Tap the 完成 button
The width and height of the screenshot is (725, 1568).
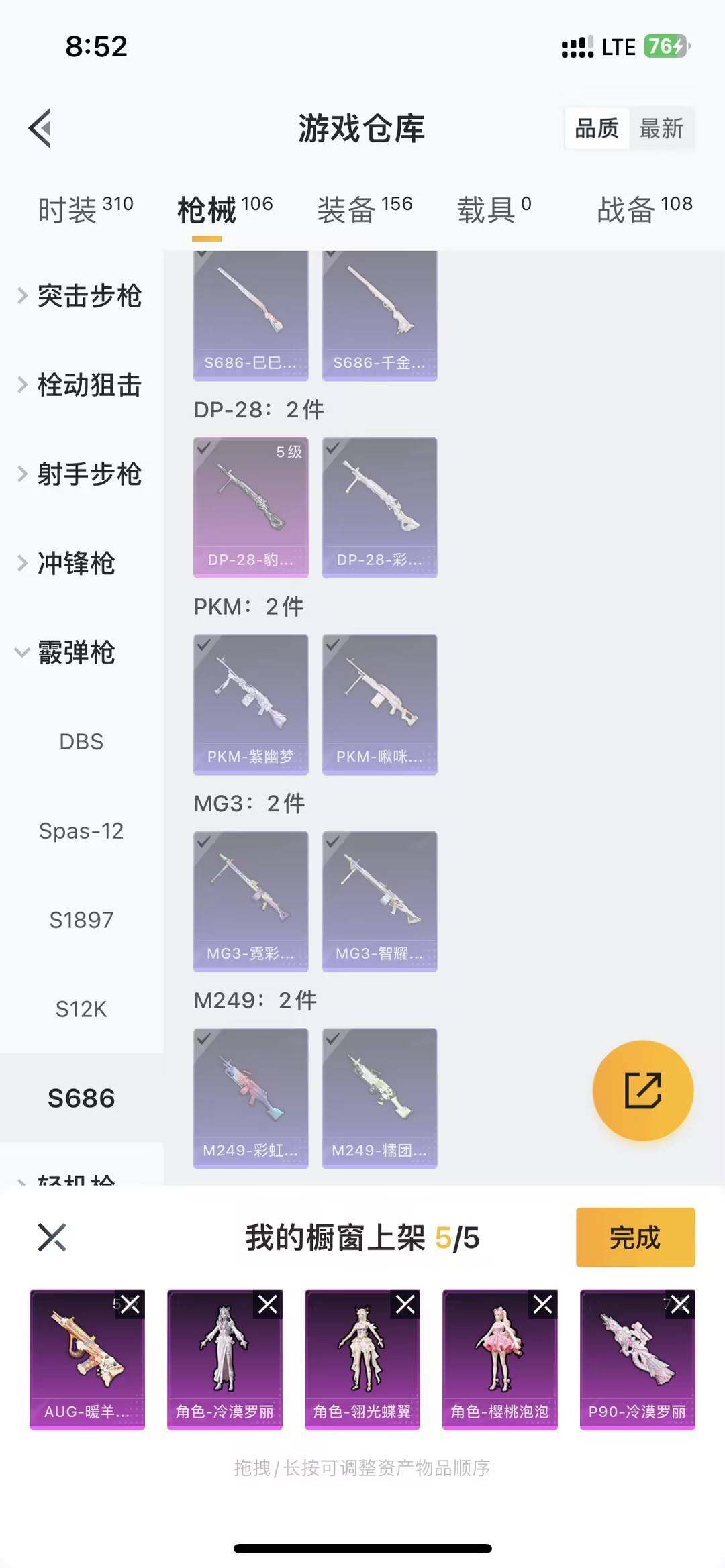click(x=634, y=1237)
